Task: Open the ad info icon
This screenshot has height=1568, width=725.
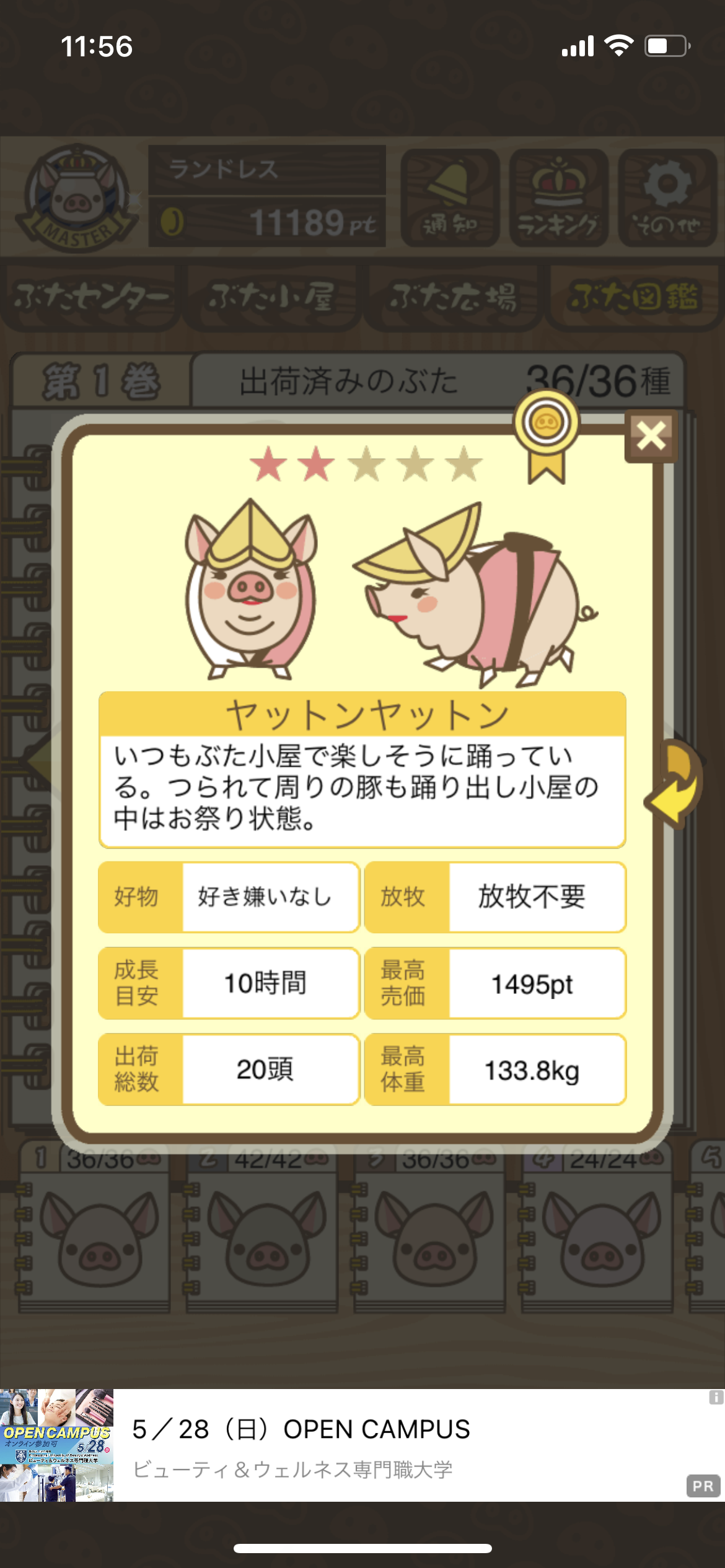Action: (716, 1397)
